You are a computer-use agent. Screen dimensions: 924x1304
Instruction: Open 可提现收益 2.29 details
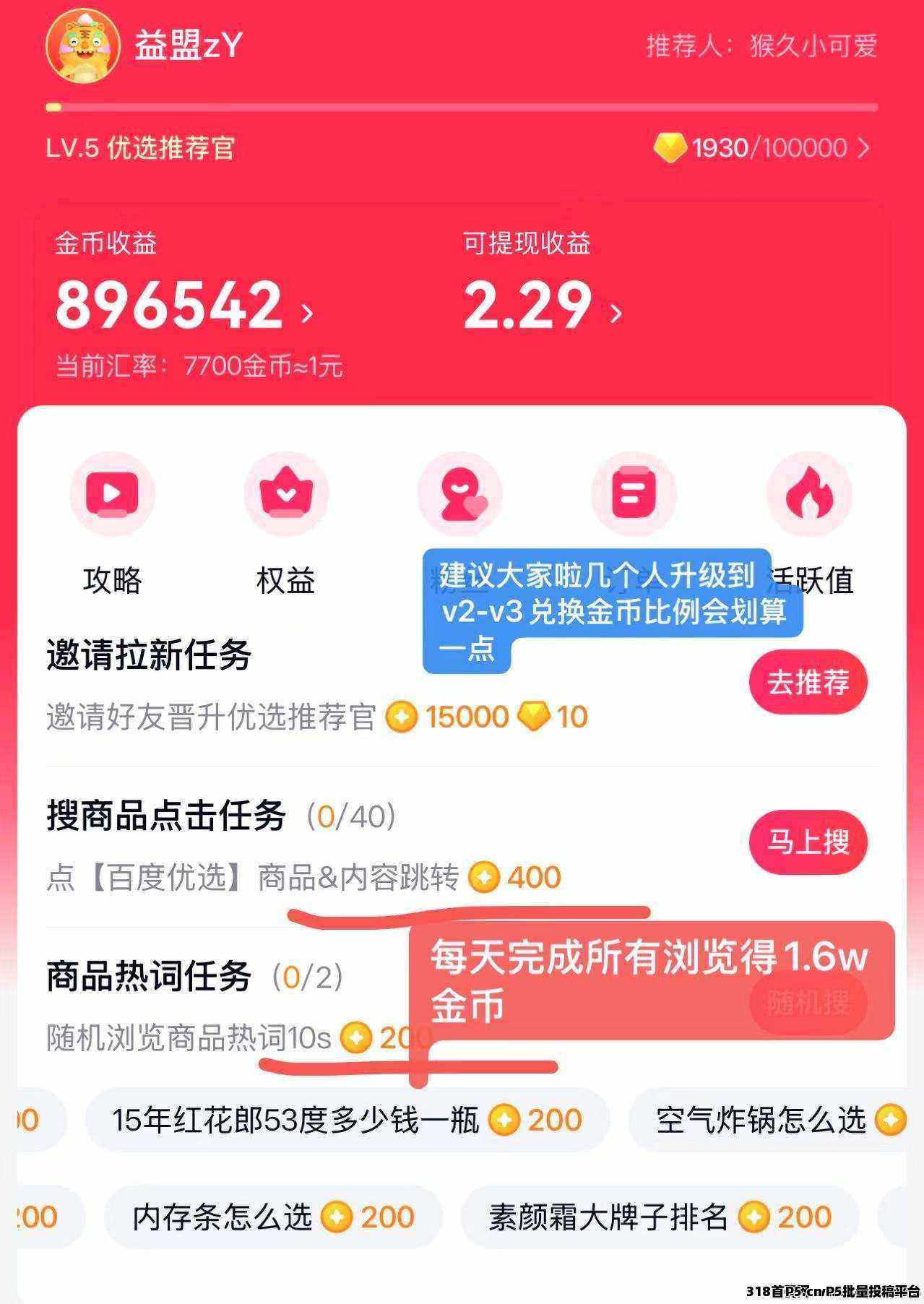click(x=542, y=306)
